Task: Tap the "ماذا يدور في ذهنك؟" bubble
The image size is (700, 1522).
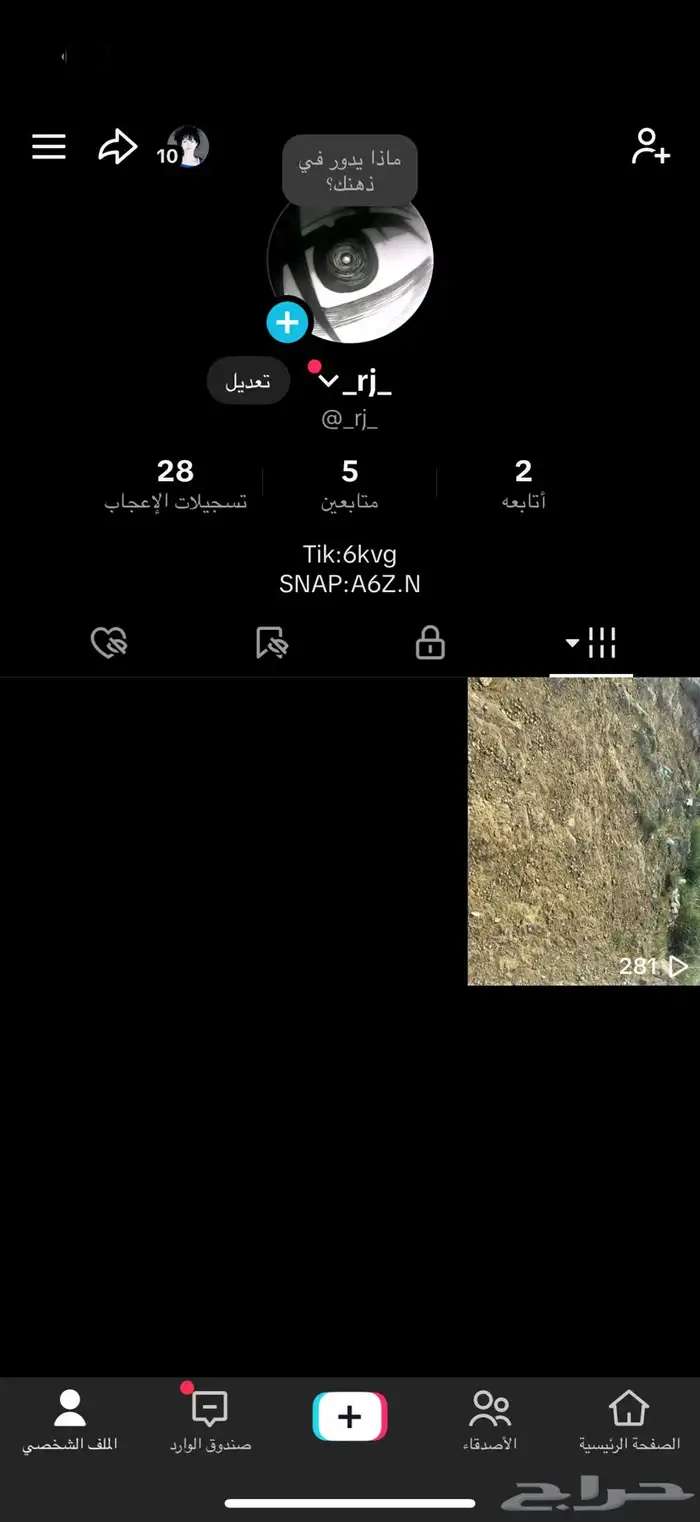Action: 349,171
